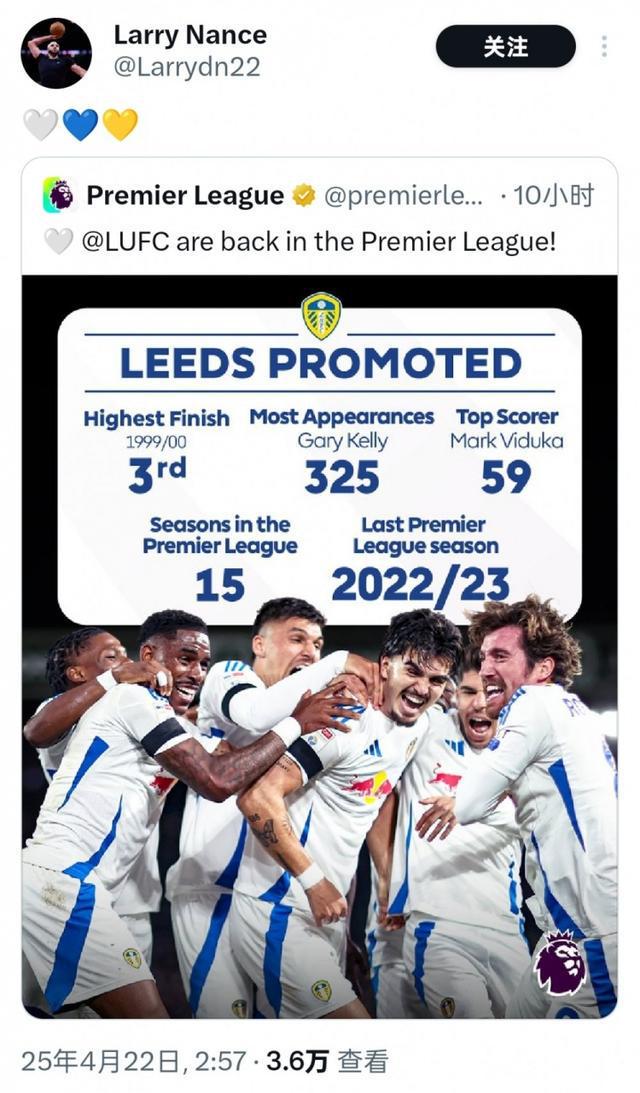The width and height of the screenshot is (640, 1093).
Task: Open the @Larrydn22 profile handle
Action: point(187,67)
